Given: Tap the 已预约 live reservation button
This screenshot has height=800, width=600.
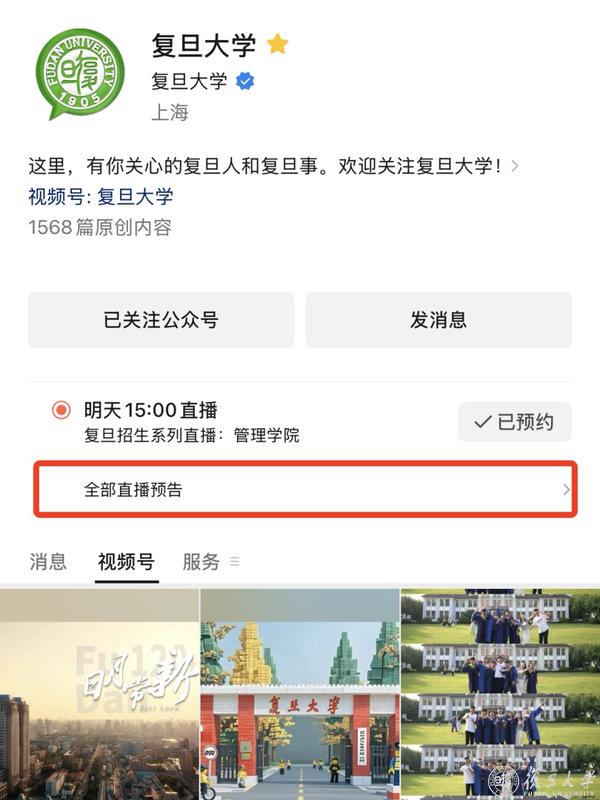Looking at the screenshot, I should point(514,422).
